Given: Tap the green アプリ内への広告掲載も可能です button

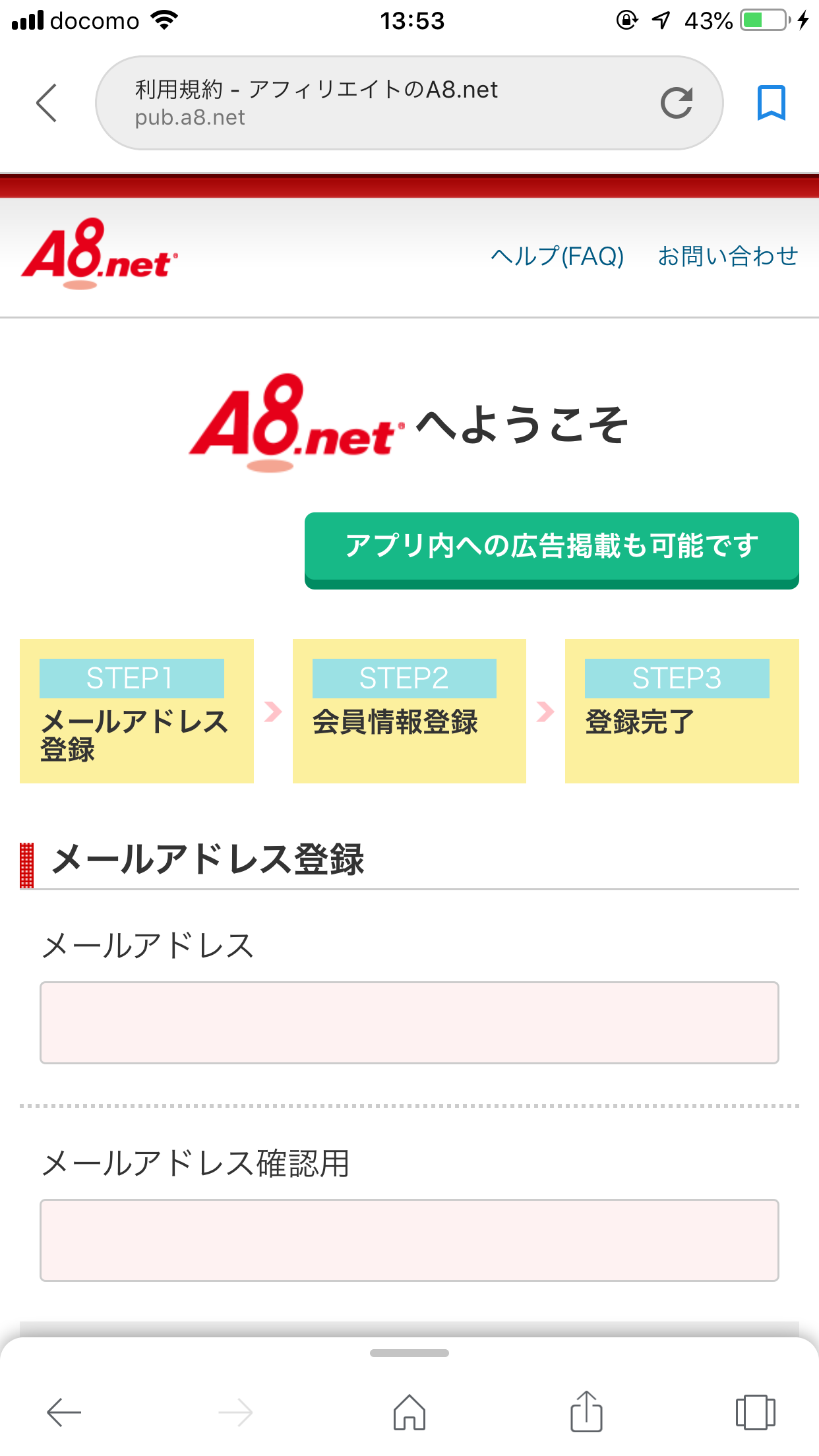Looking at the screenshot, I should 551,550.
